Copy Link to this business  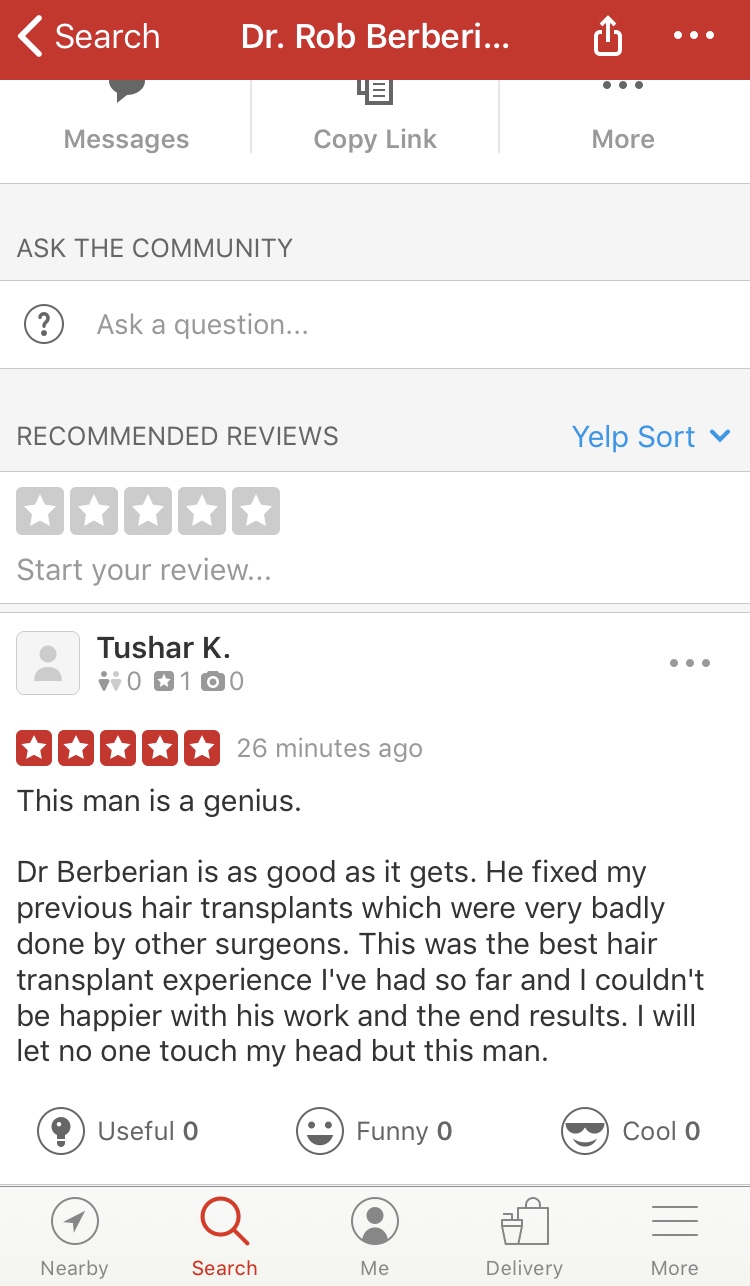click(375, 118)
